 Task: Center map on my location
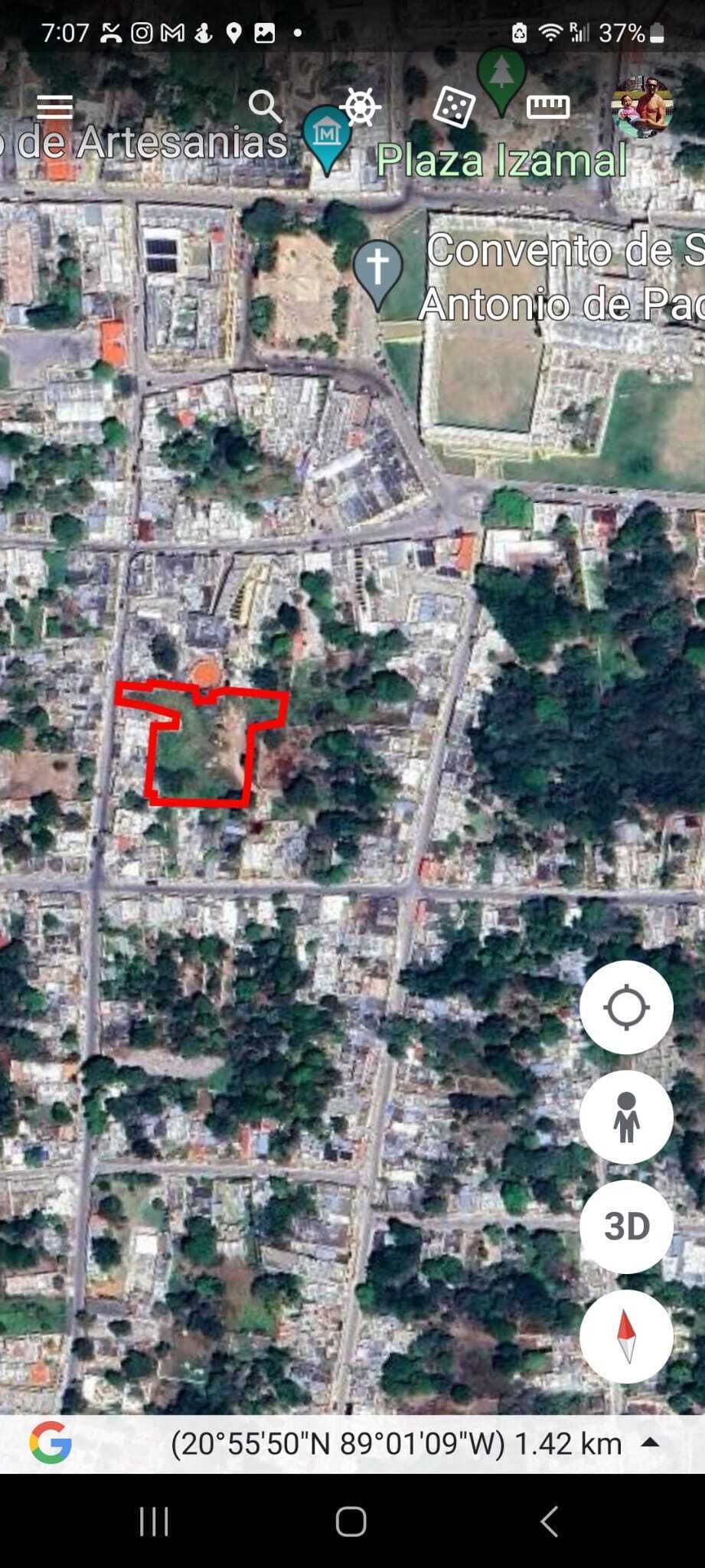(x=626, y=1008)
